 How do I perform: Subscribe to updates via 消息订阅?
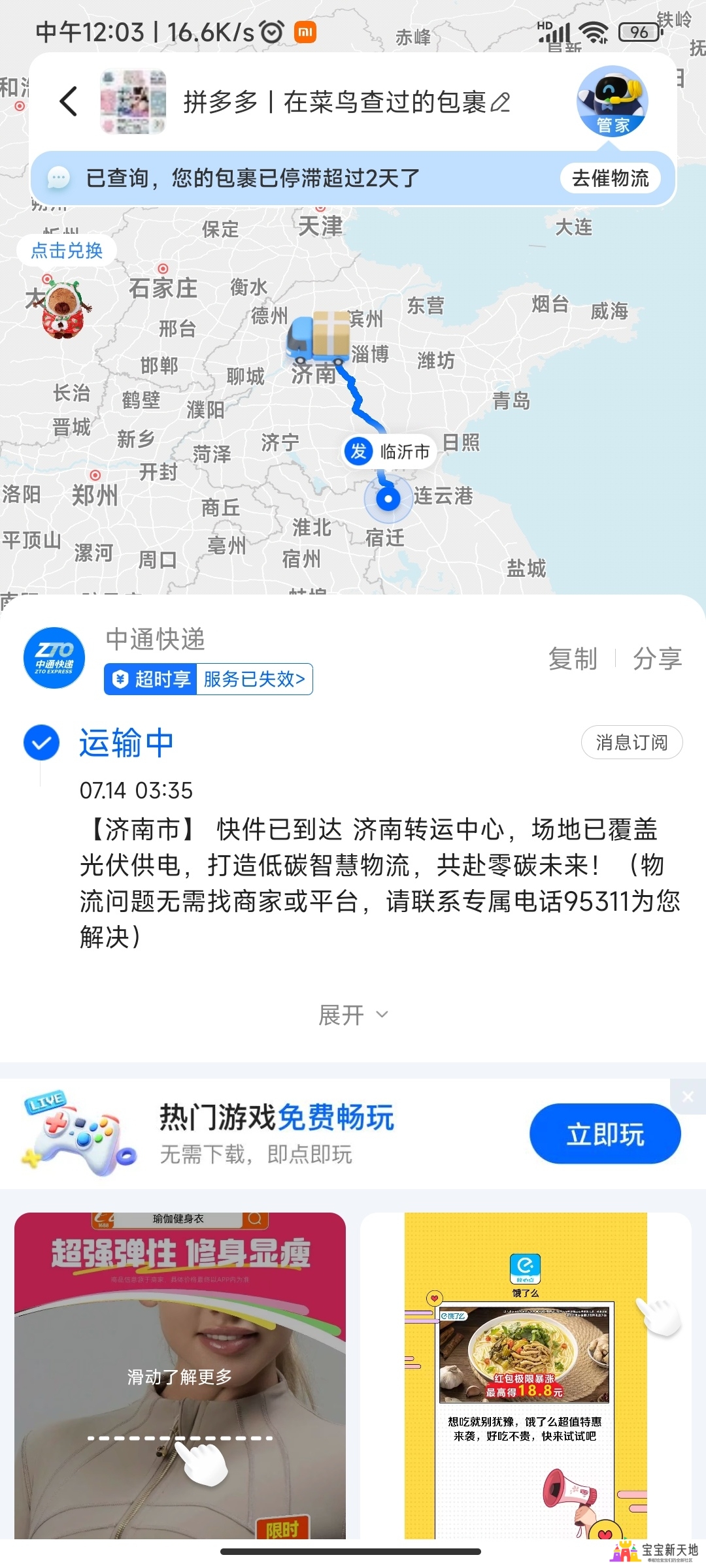coord(631,743)
